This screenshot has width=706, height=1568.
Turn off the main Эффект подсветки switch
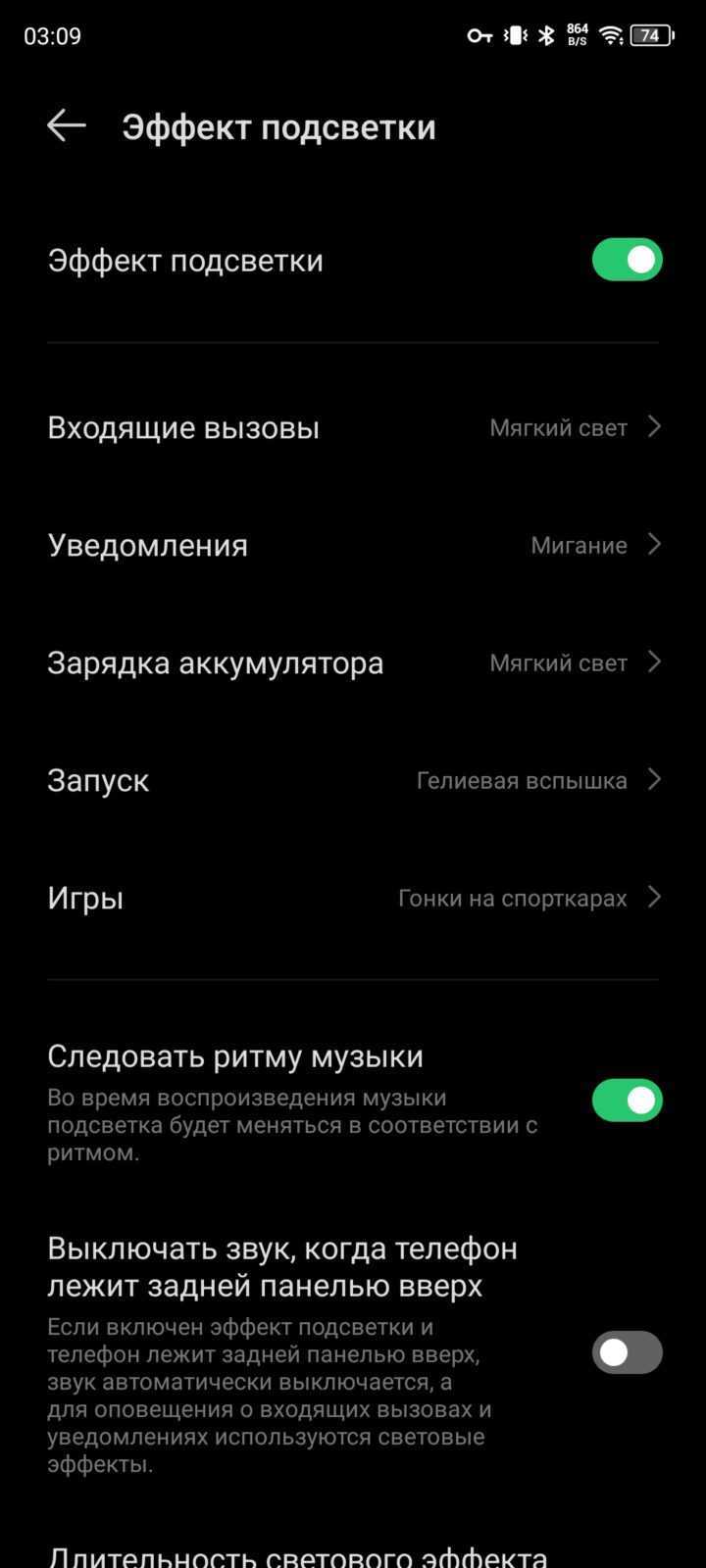point(627,260)
